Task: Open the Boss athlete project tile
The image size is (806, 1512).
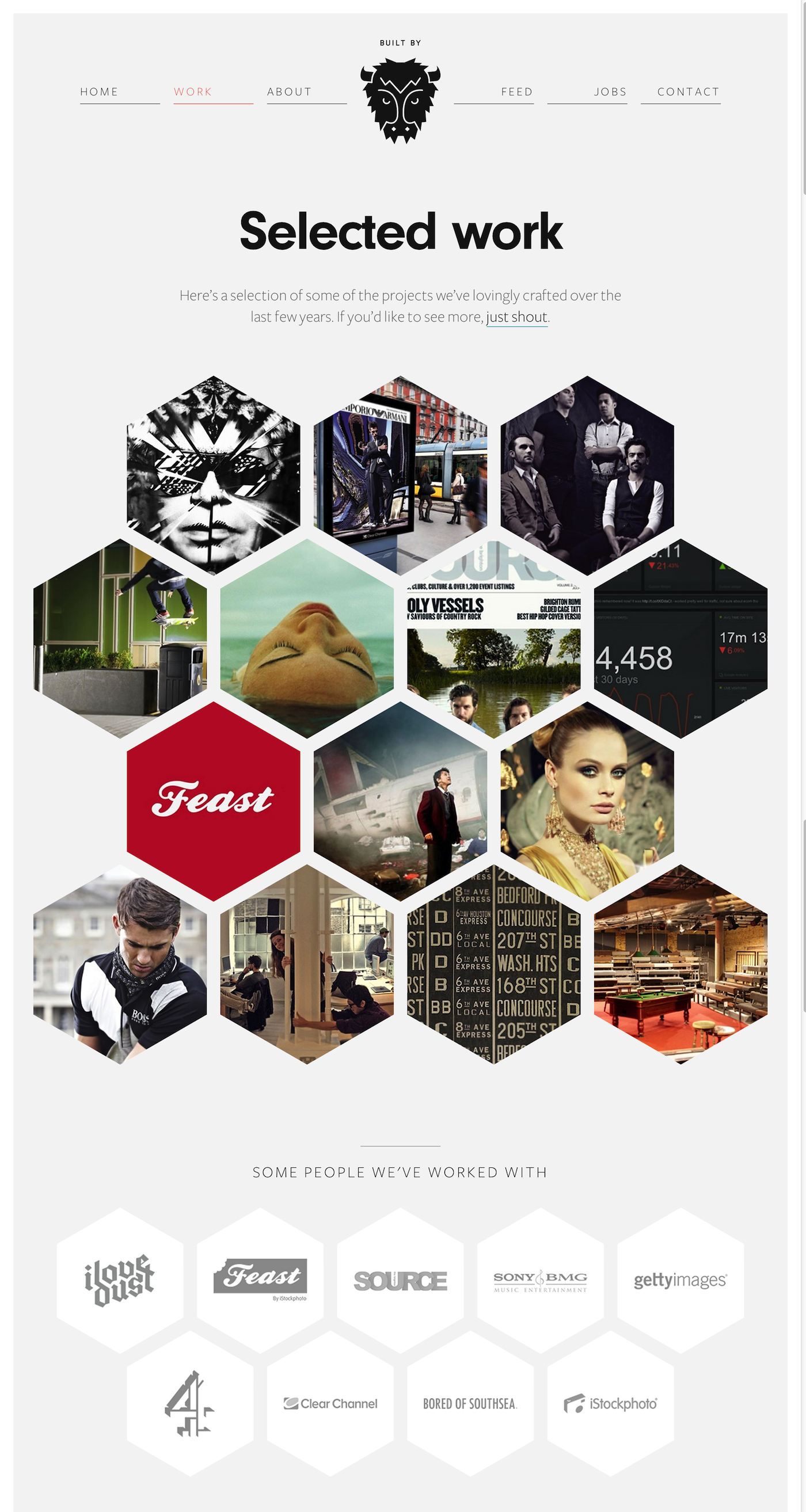Action: point(120,964)
